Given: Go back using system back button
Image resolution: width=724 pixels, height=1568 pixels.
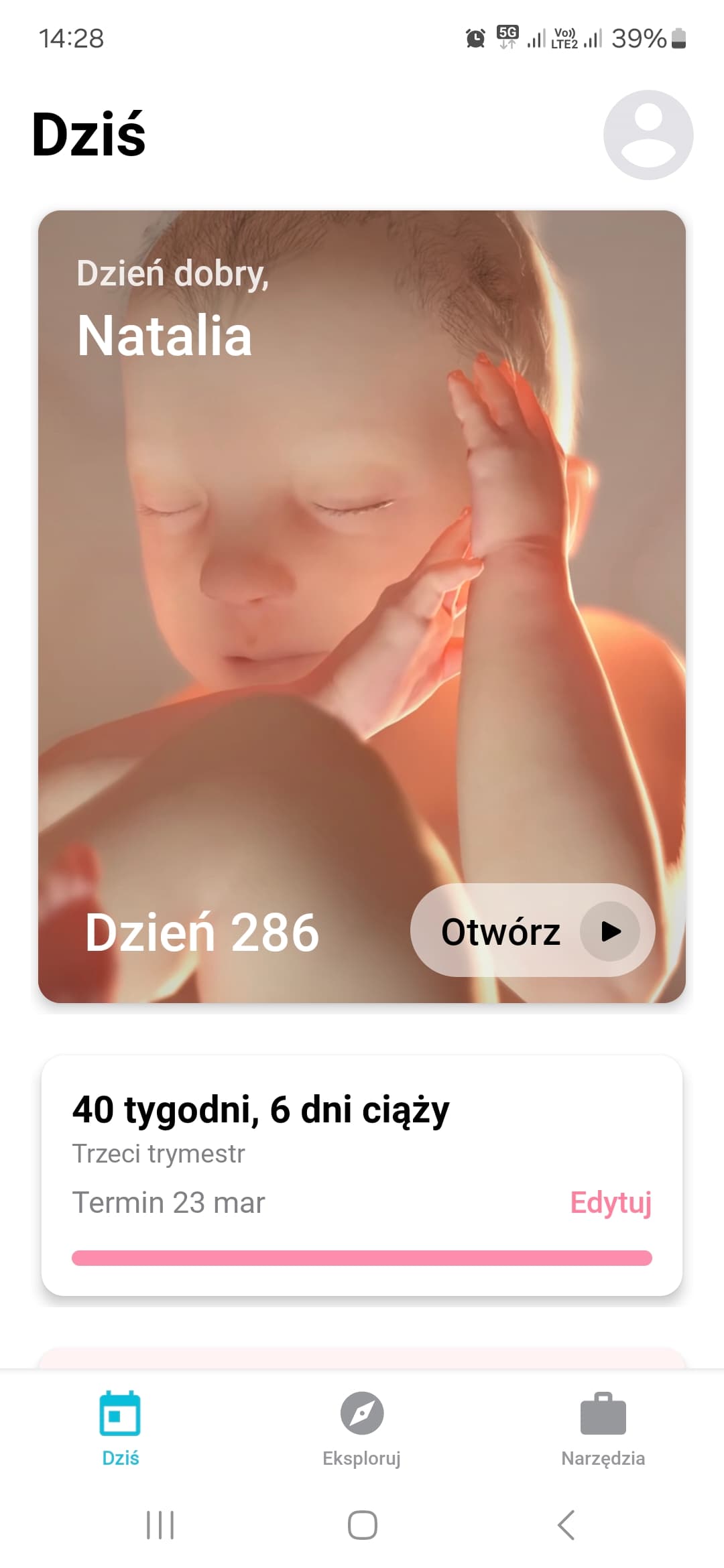Looking at the screenshot, I should [x=566, y=1525].
